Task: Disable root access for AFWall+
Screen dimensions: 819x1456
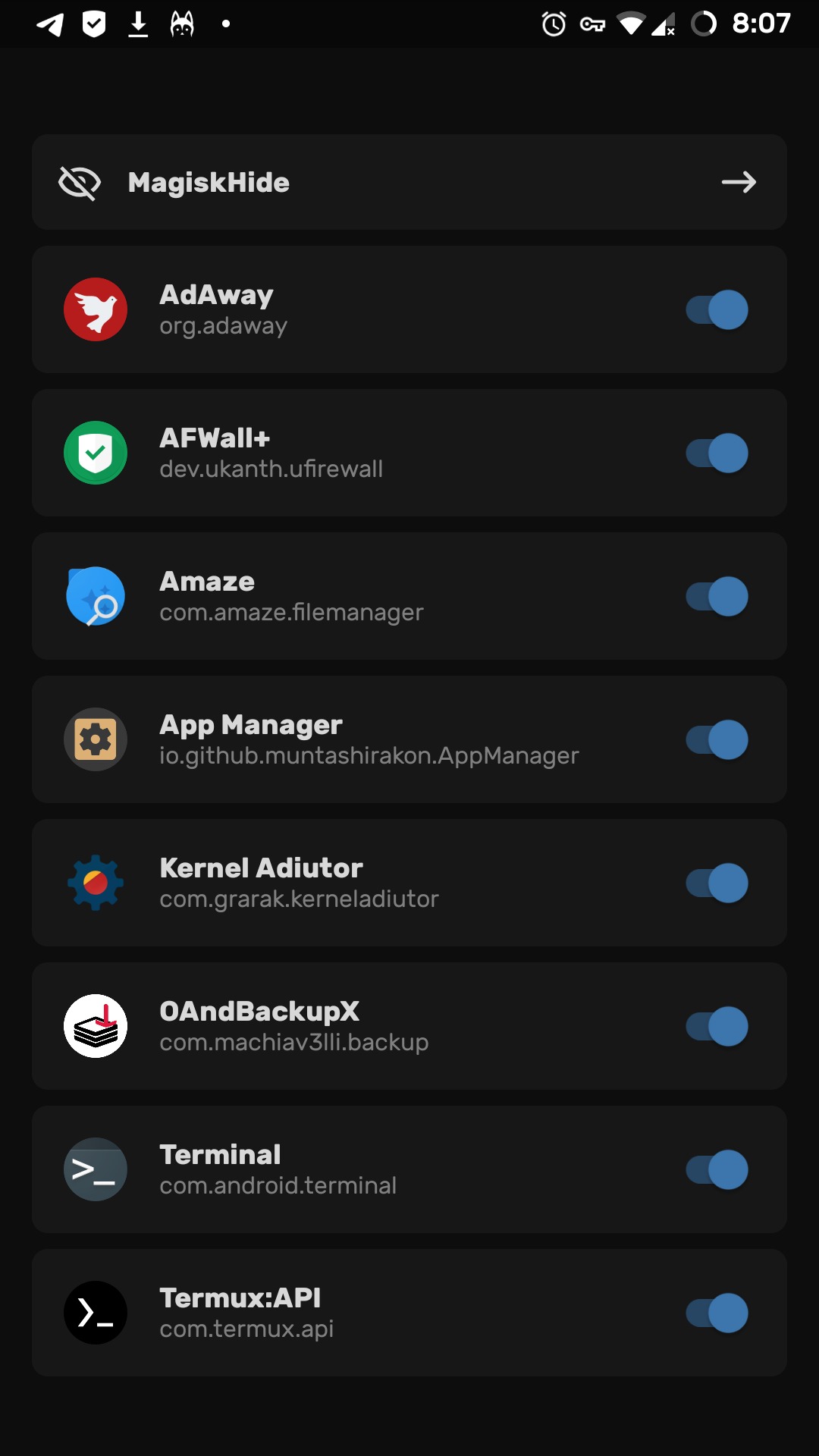Action: [x=717, y=453]
